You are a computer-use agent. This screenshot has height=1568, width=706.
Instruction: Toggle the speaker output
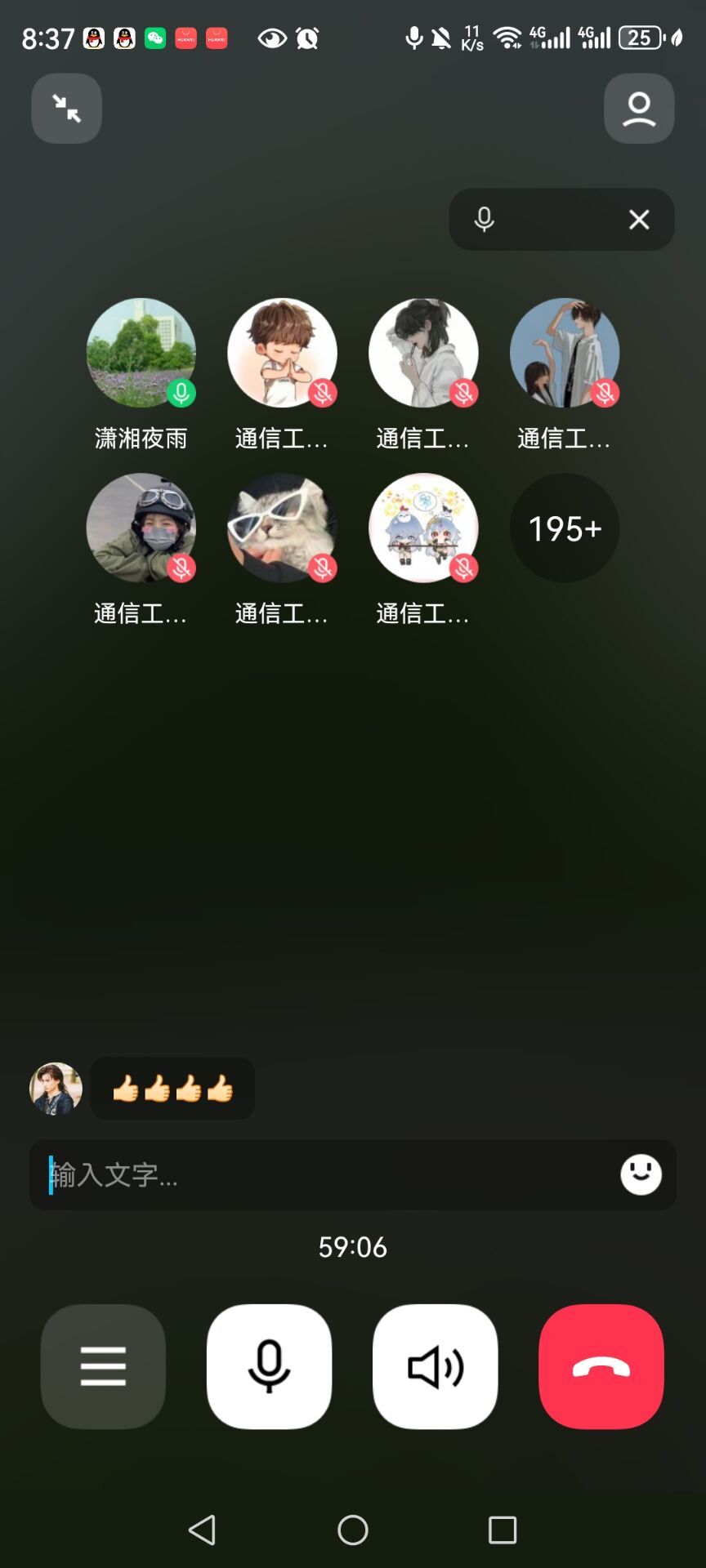[x=435, y=1366]
